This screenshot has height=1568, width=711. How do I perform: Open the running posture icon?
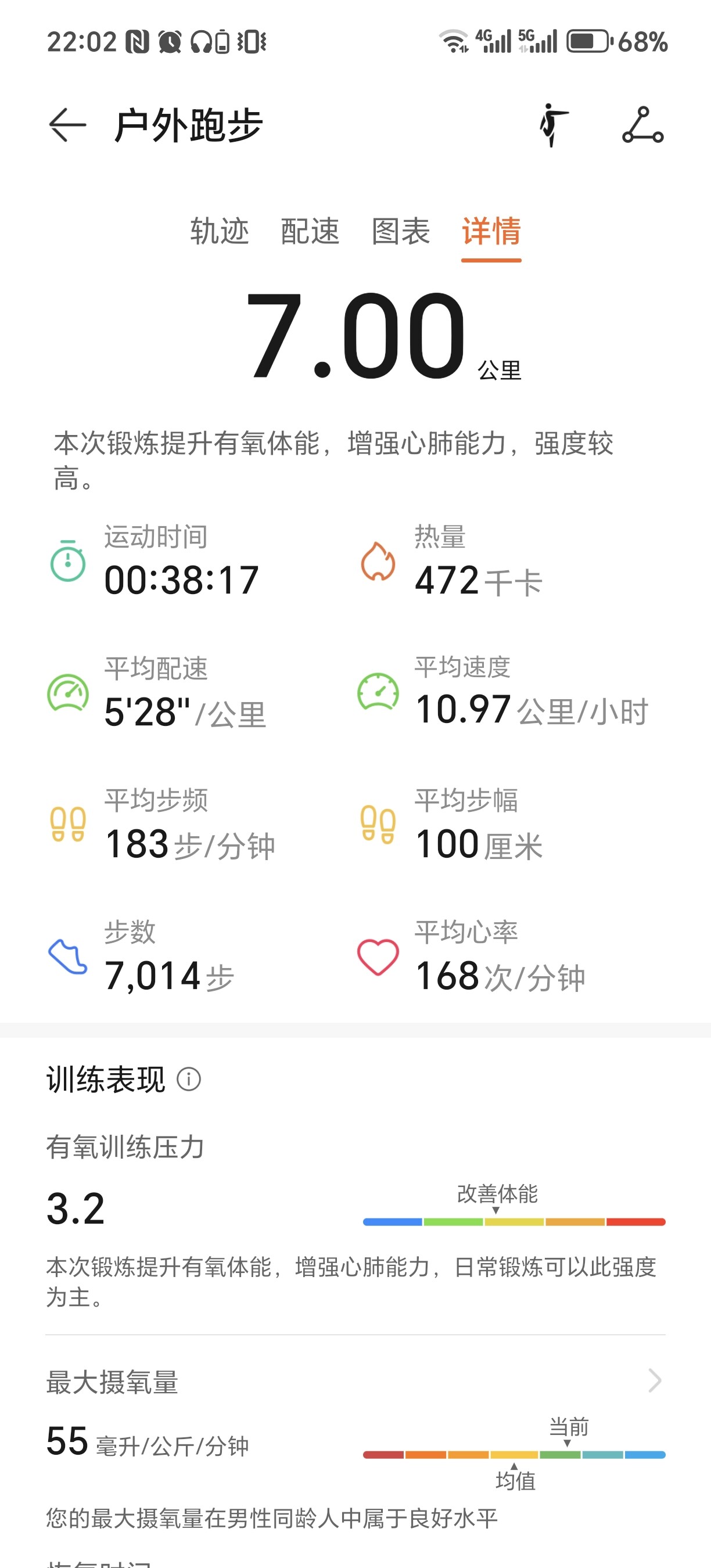click(554, 125)
